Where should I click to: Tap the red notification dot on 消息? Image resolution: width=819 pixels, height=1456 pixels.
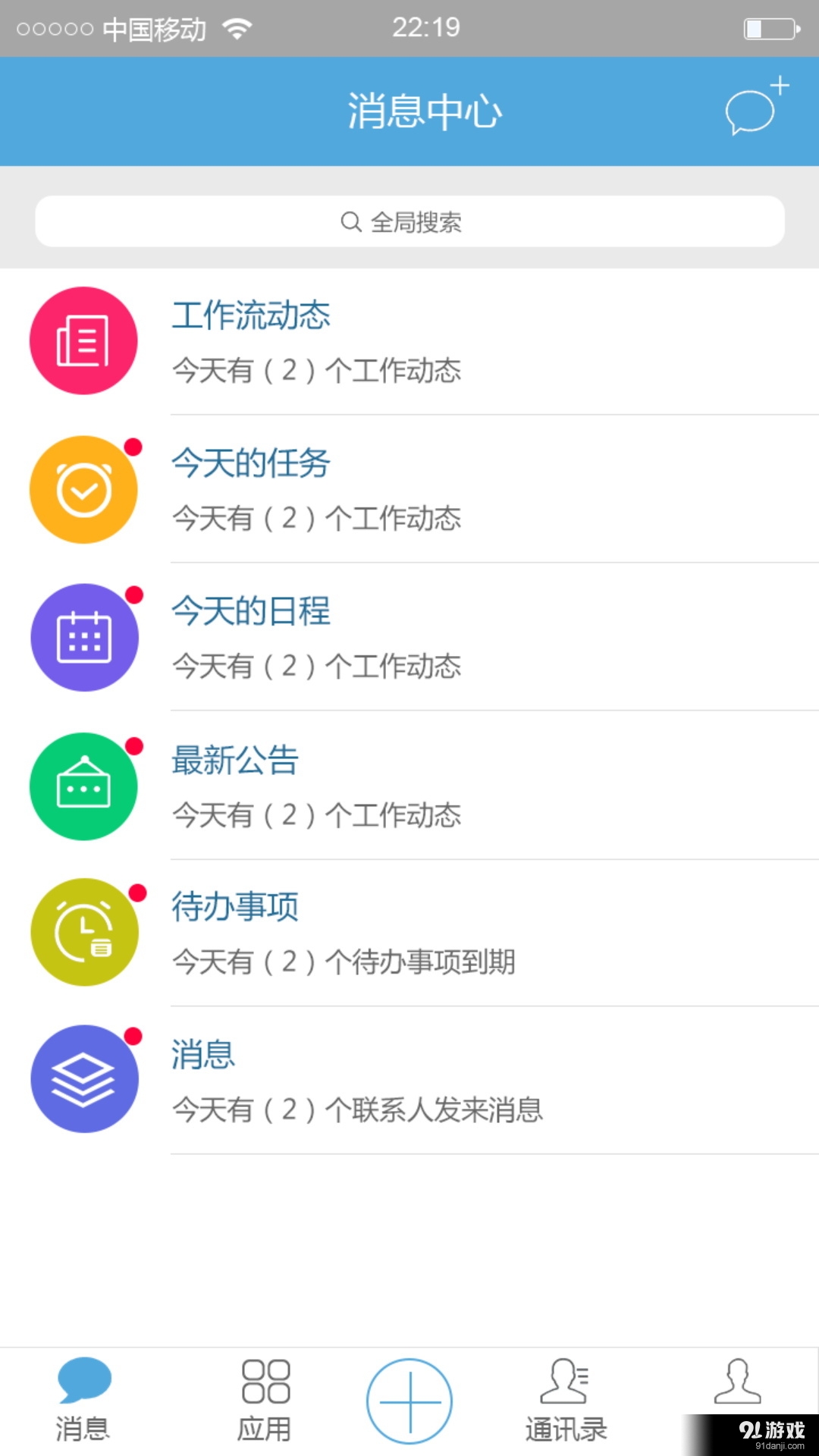pos(134,1036)
